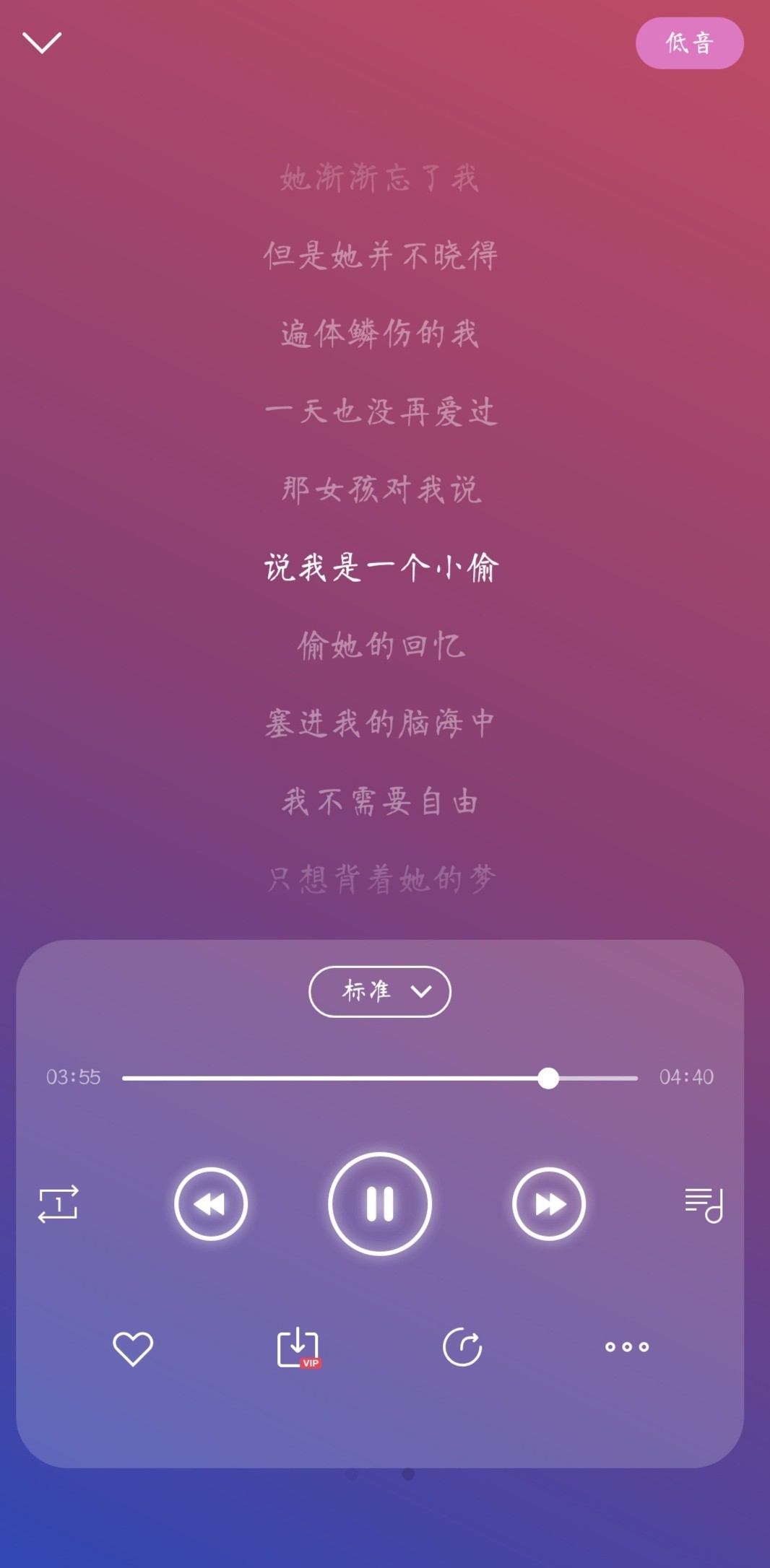Open the playlist queue icon

[704, 1205]
